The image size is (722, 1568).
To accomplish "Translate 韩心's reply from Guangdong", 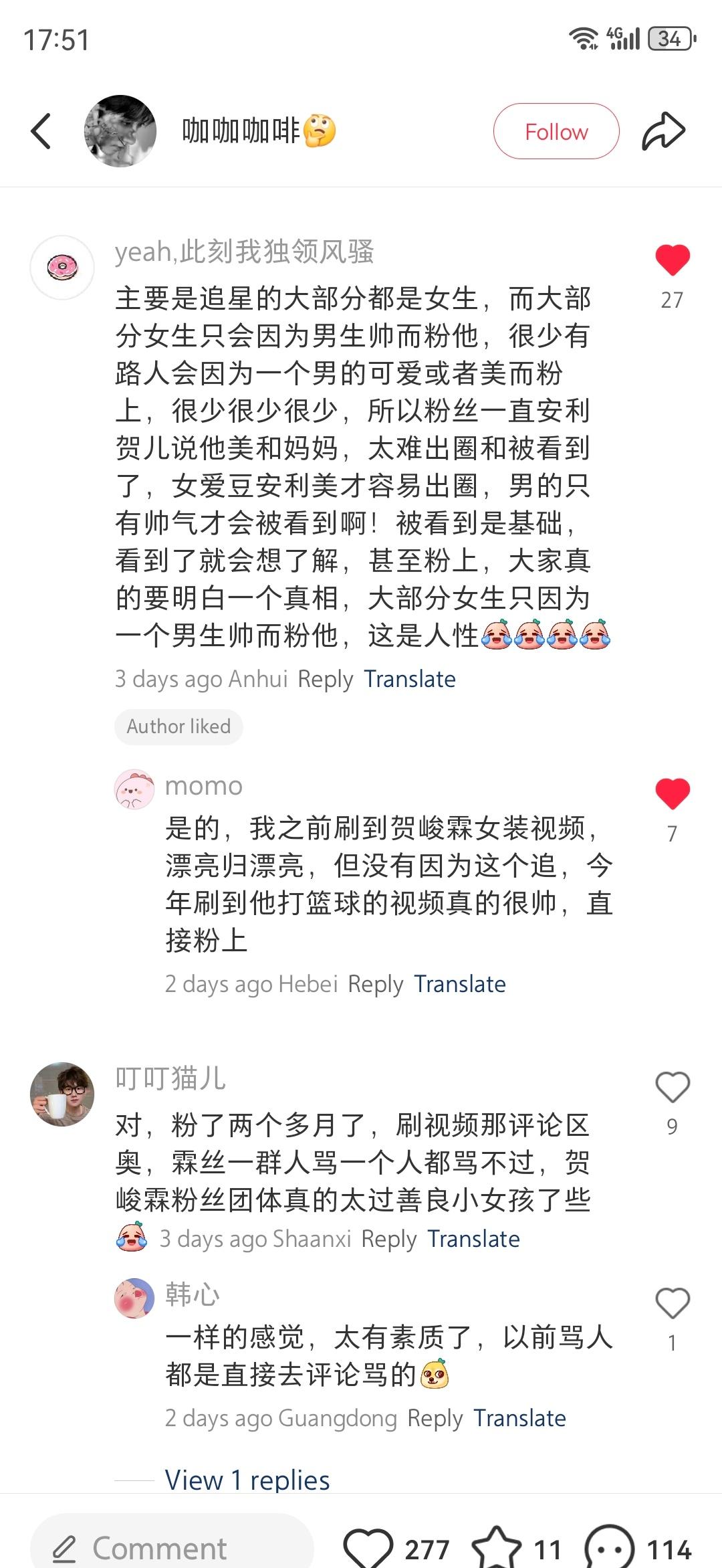I will pos(519,1418).
